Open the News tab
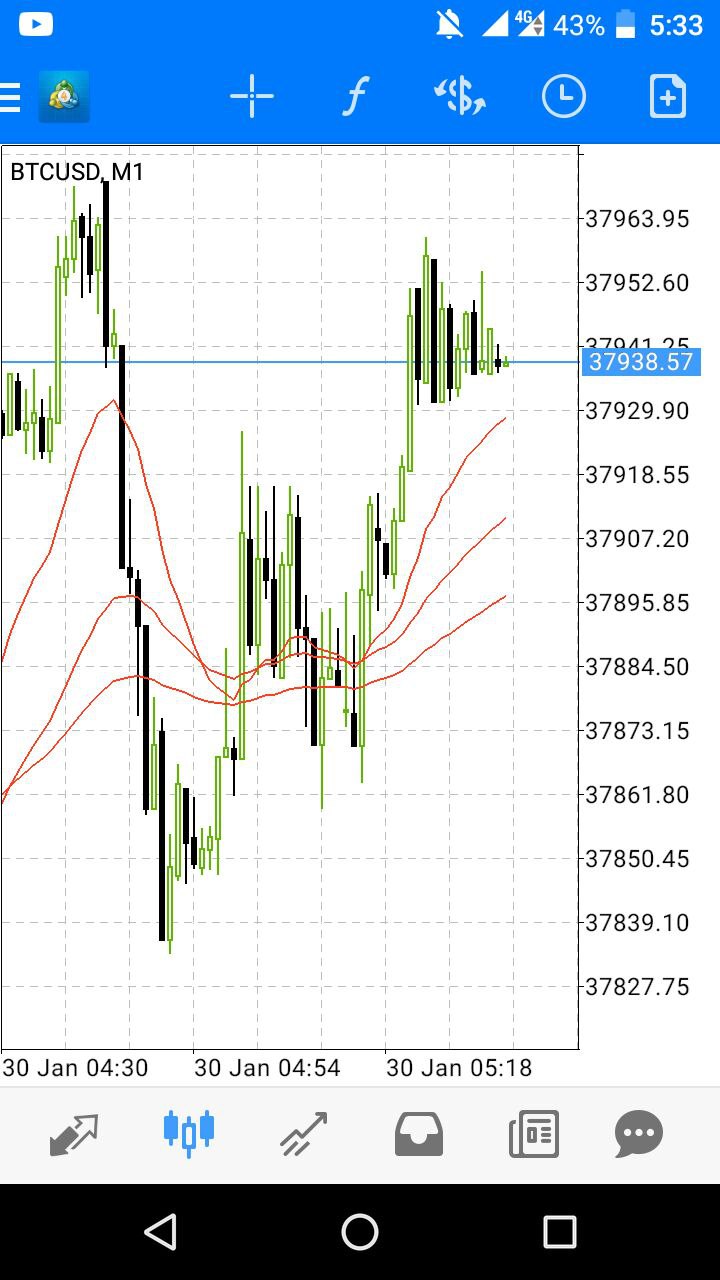Viewport: 720px width, 1280px height. click(x=533, y=1134)
